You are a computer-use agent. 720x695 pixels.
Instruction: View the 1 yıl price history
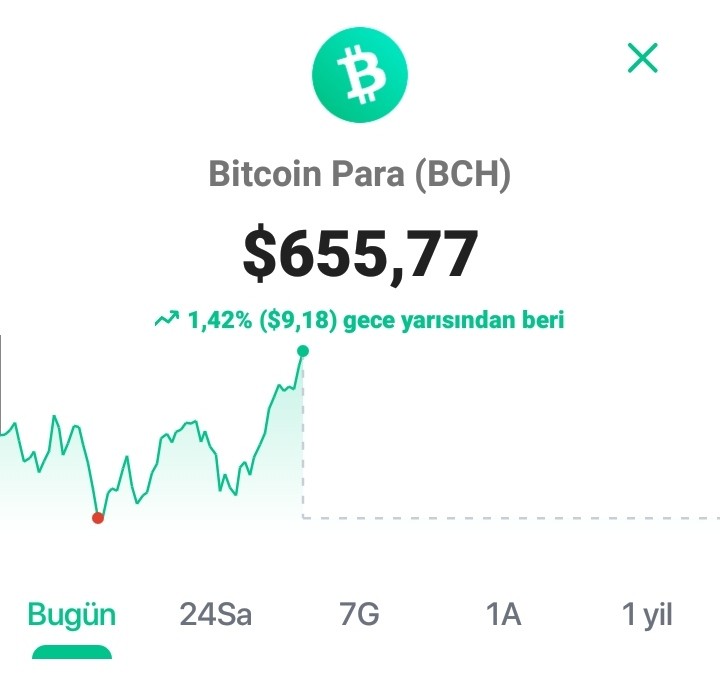pos(647,615)
